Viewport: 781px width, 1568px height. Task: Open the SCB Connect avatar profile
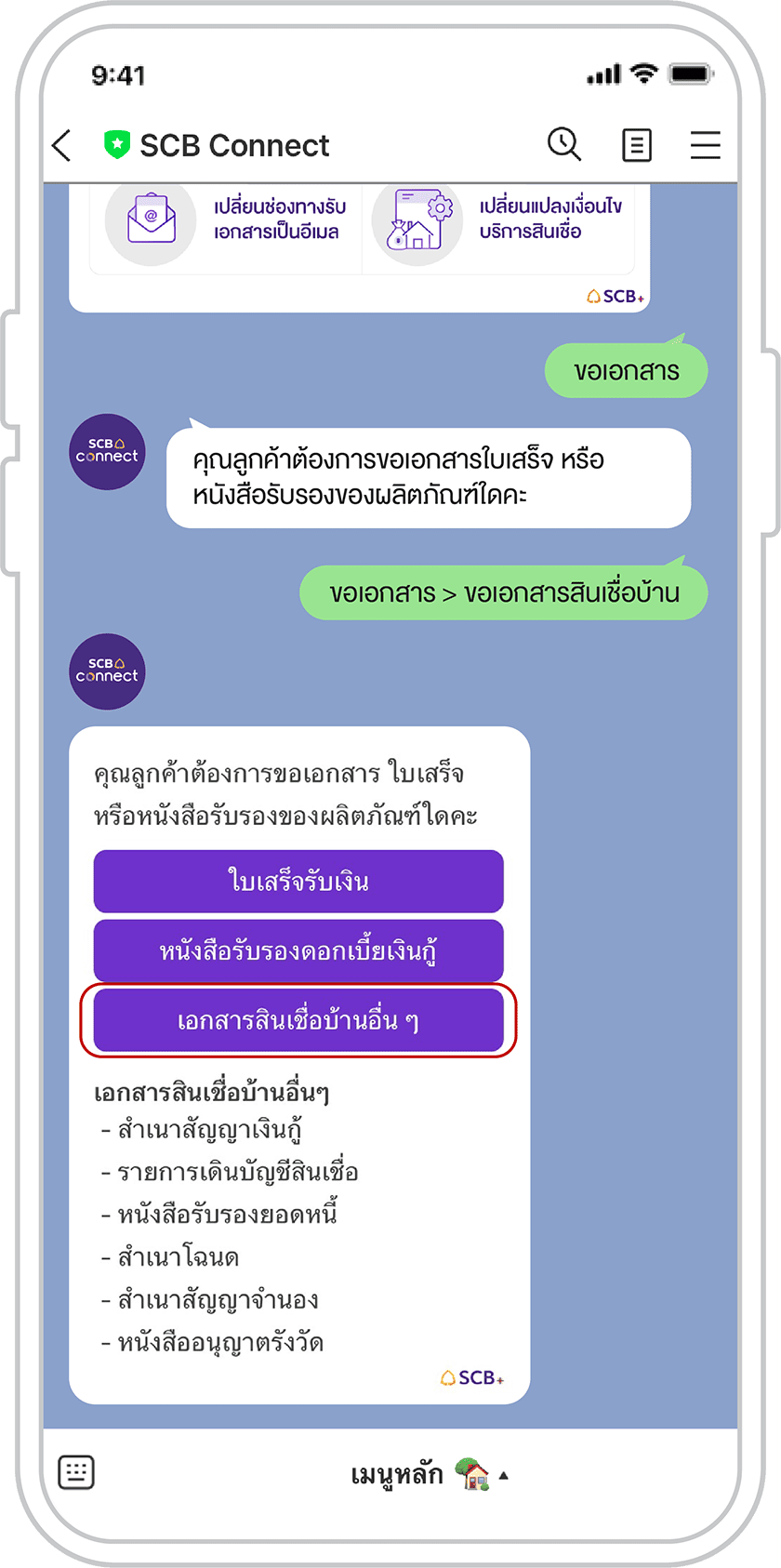click(x=108, y=671)
